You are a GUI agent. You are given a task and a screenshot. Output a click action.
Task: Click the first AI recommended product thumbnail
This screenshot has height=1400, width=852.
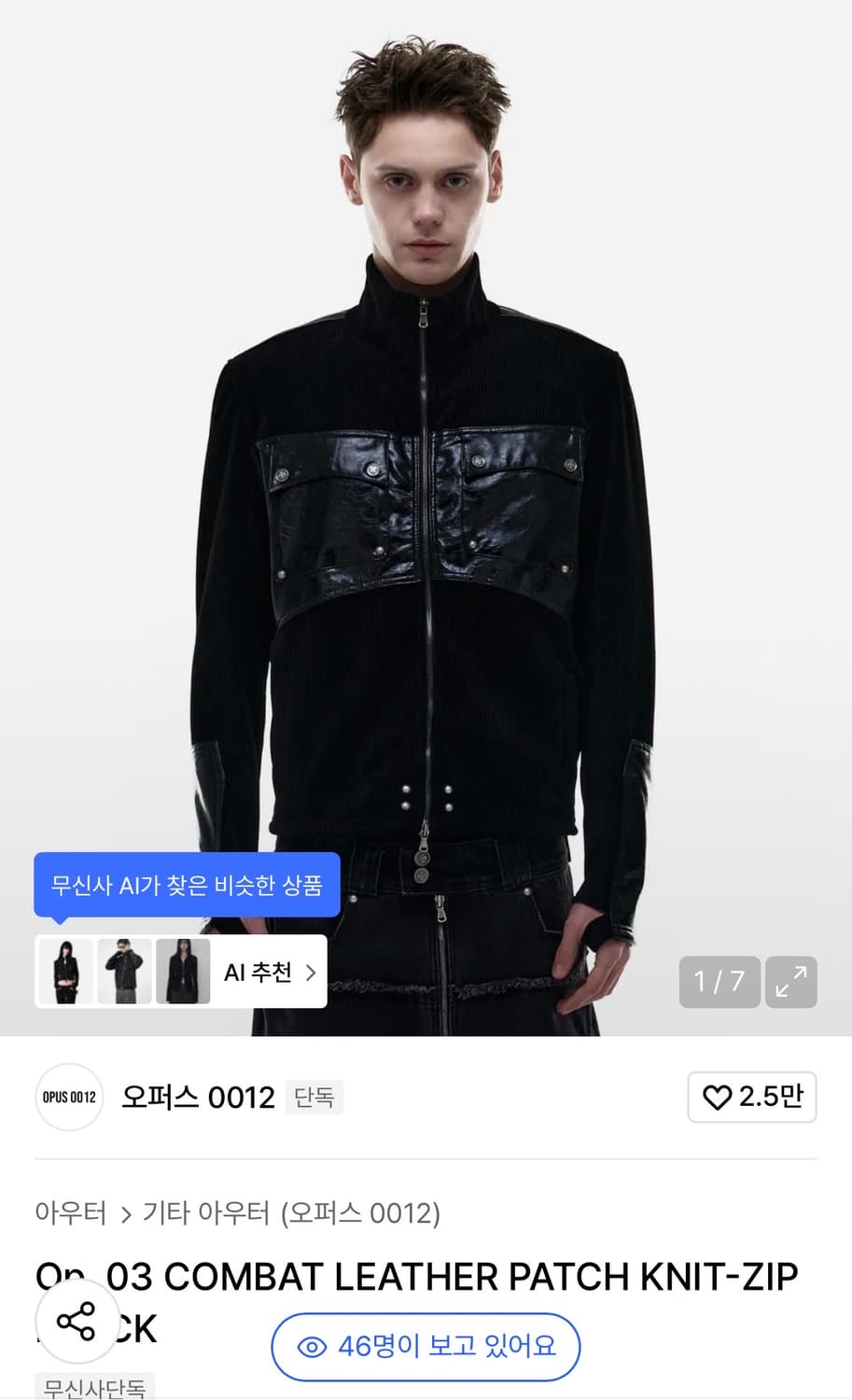pyautogui.click(x=64, y=972)
